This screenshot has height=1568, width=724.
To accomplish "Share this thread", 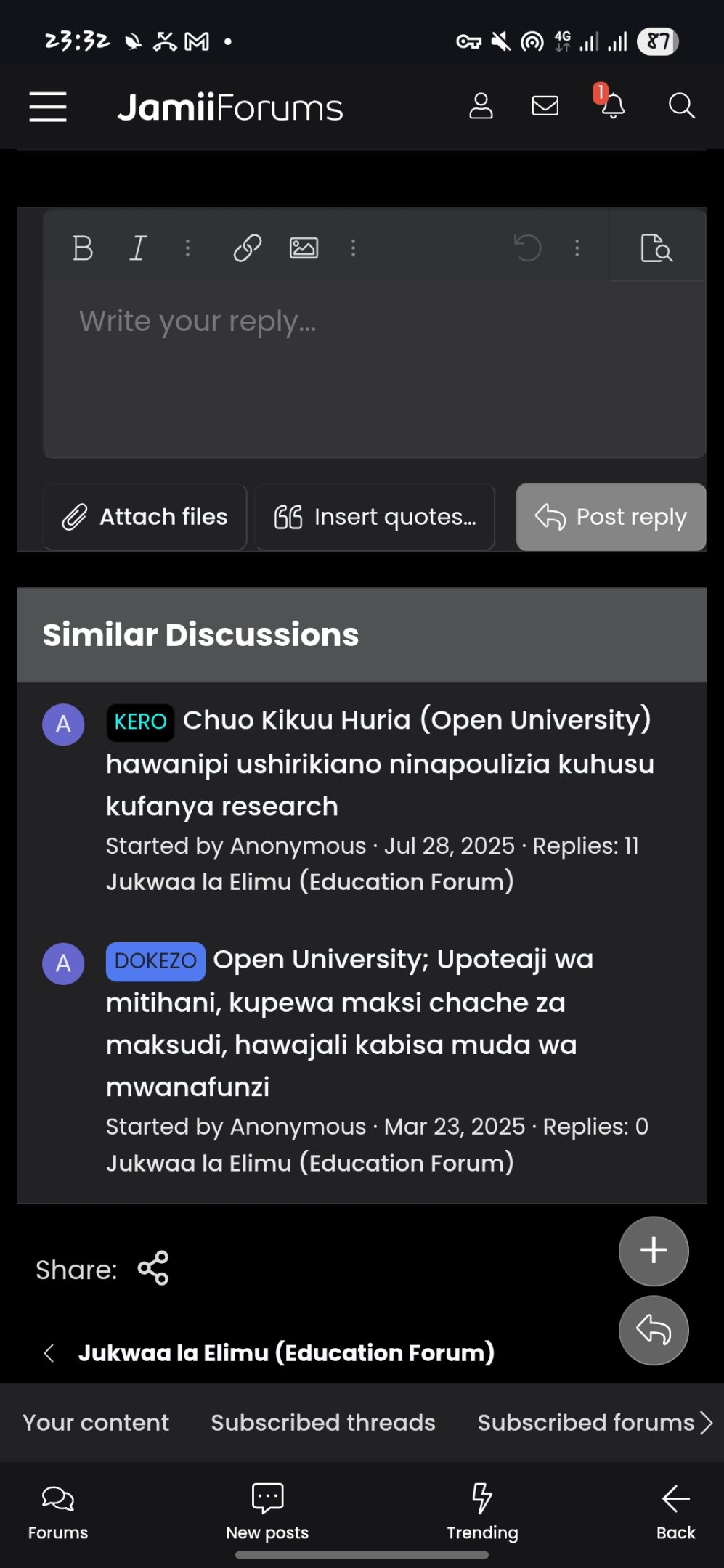I will point(153,1268).
